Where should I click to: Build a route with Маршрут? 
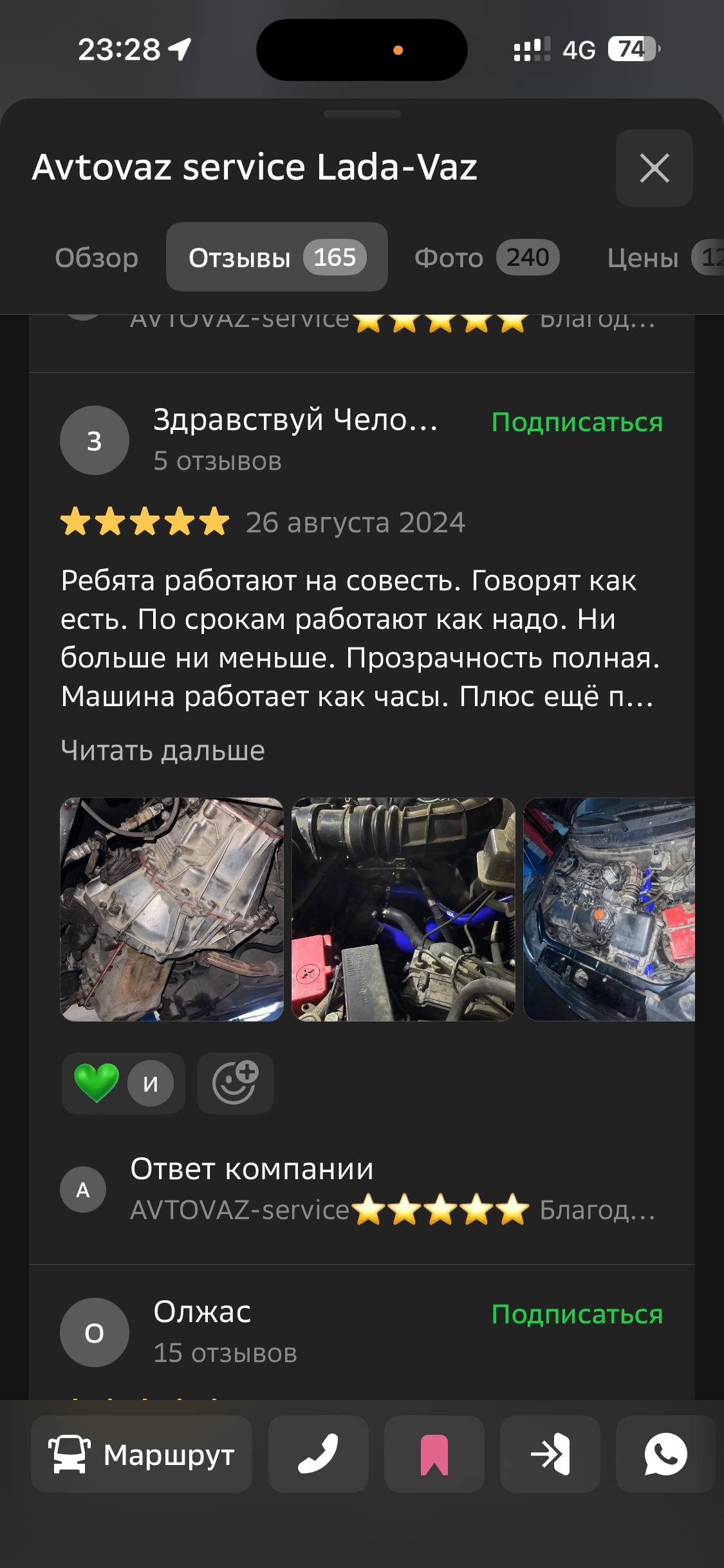pyautogui.click(x=142, y=1454)
